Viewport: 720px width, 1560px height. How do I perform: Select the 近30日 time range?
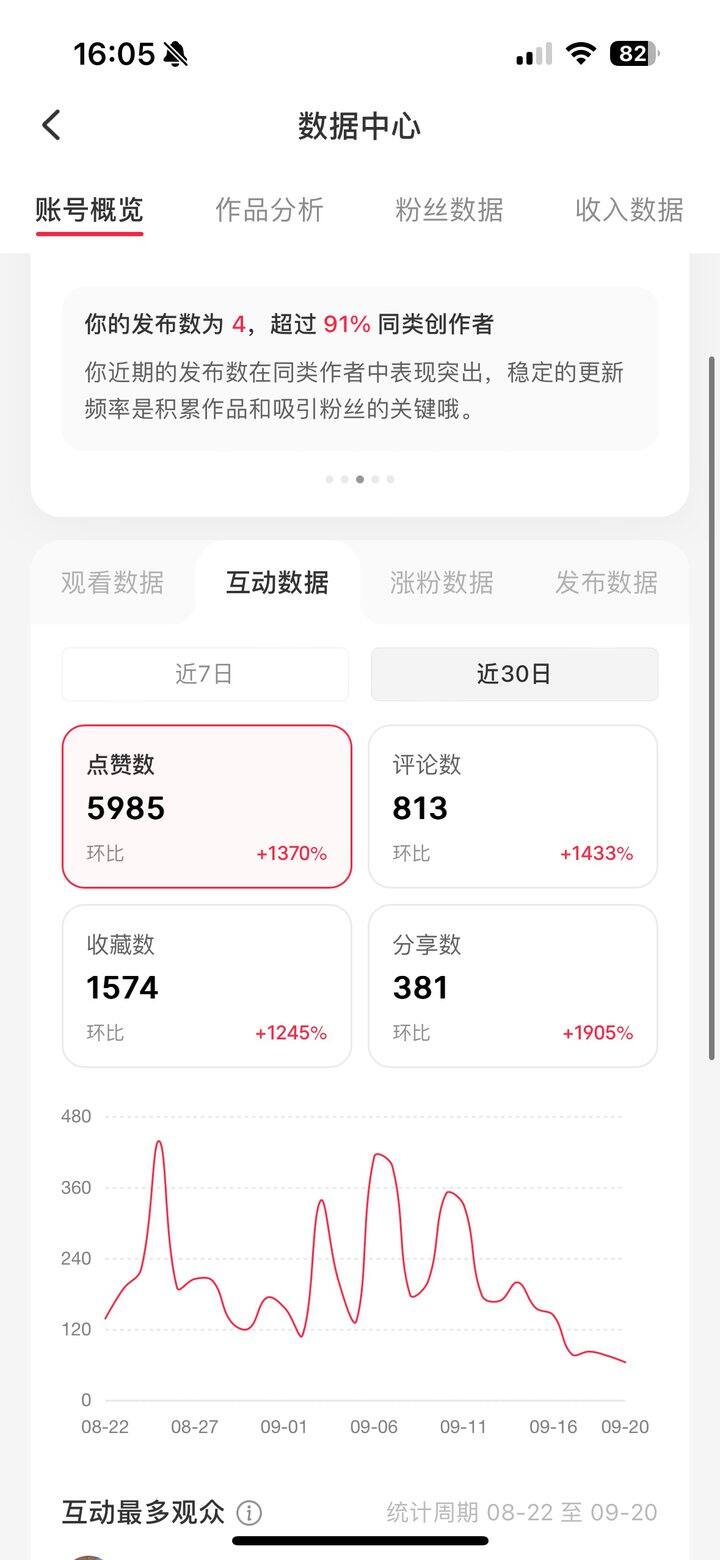514,674
